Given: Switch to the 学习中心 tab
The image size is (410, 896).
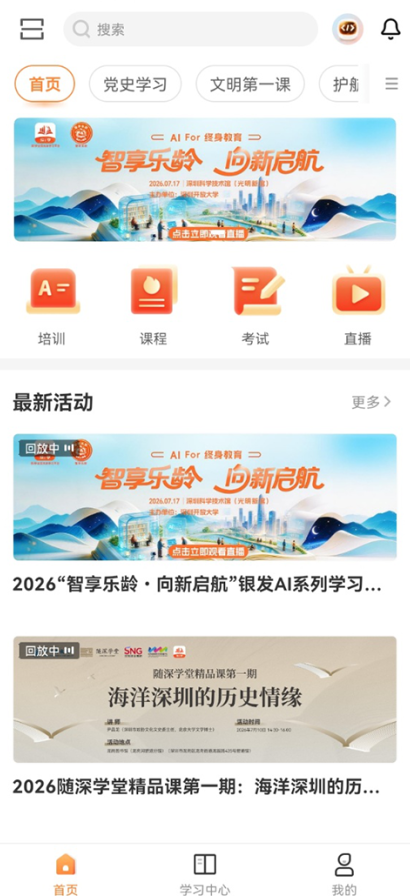Looking at the screenshot, I should pyautogui.click(x=205, y=874).
